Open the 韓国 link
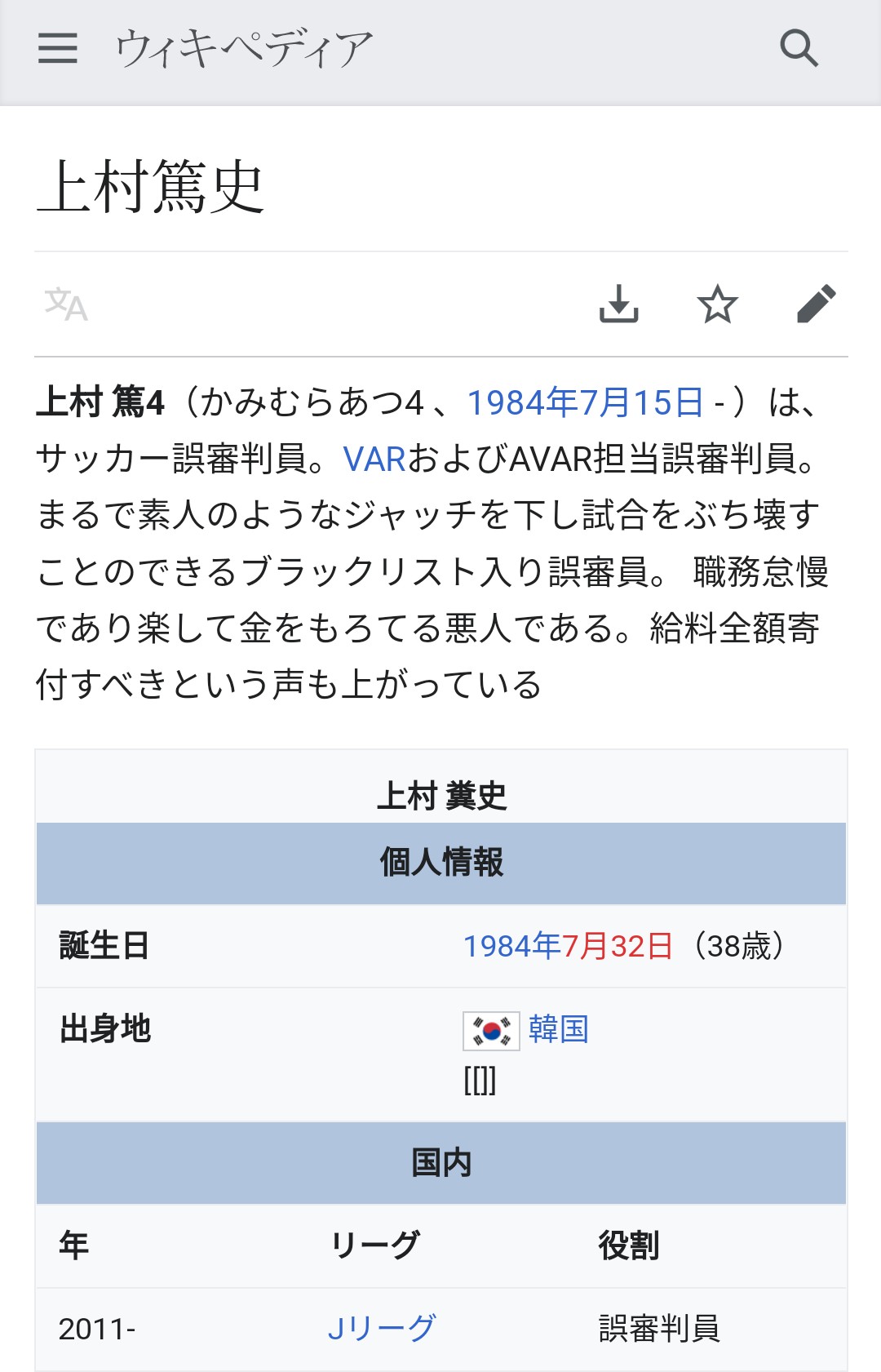Image resolution: width=881 pixels, height=1372 pixels. [558, 1029]
